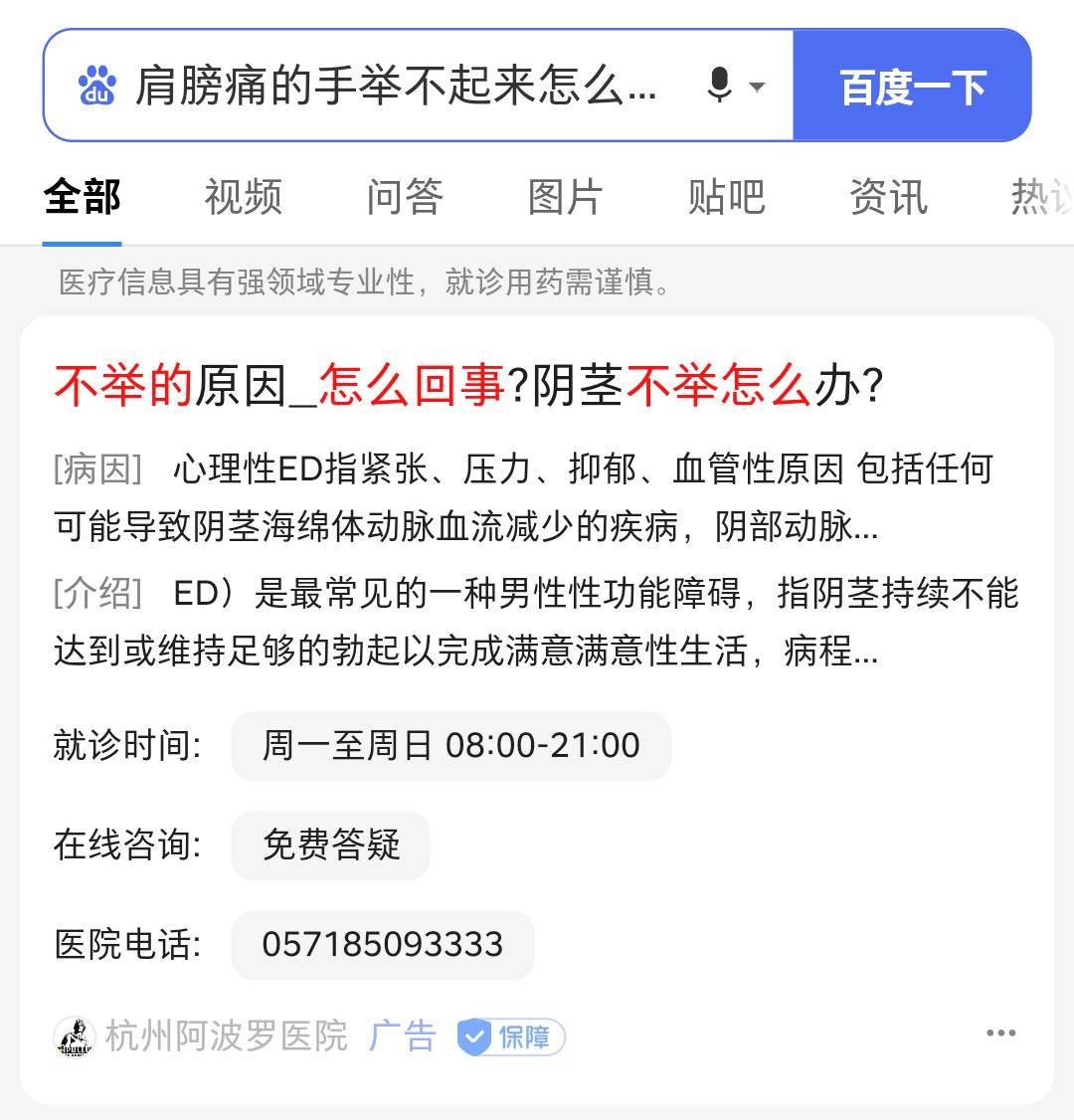Image resolution: width=1074 pixels, height=1120 pixels.
Task: Tap the 免费答疑 consultation chip
Action: pyautogui.click(x=330, y=845)
